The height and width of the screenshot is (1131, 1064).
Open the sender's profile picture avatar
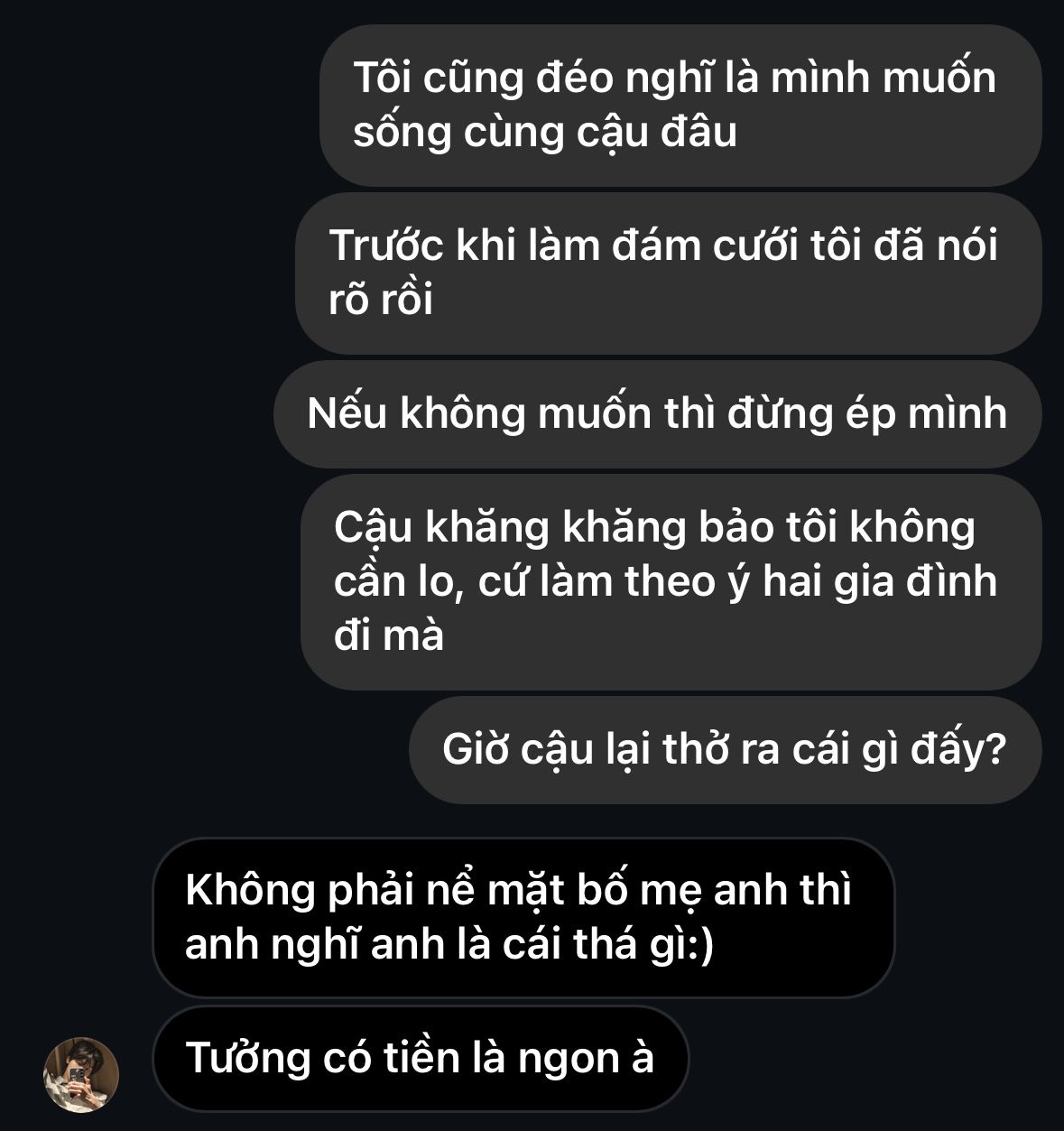tap(81, 1074)
